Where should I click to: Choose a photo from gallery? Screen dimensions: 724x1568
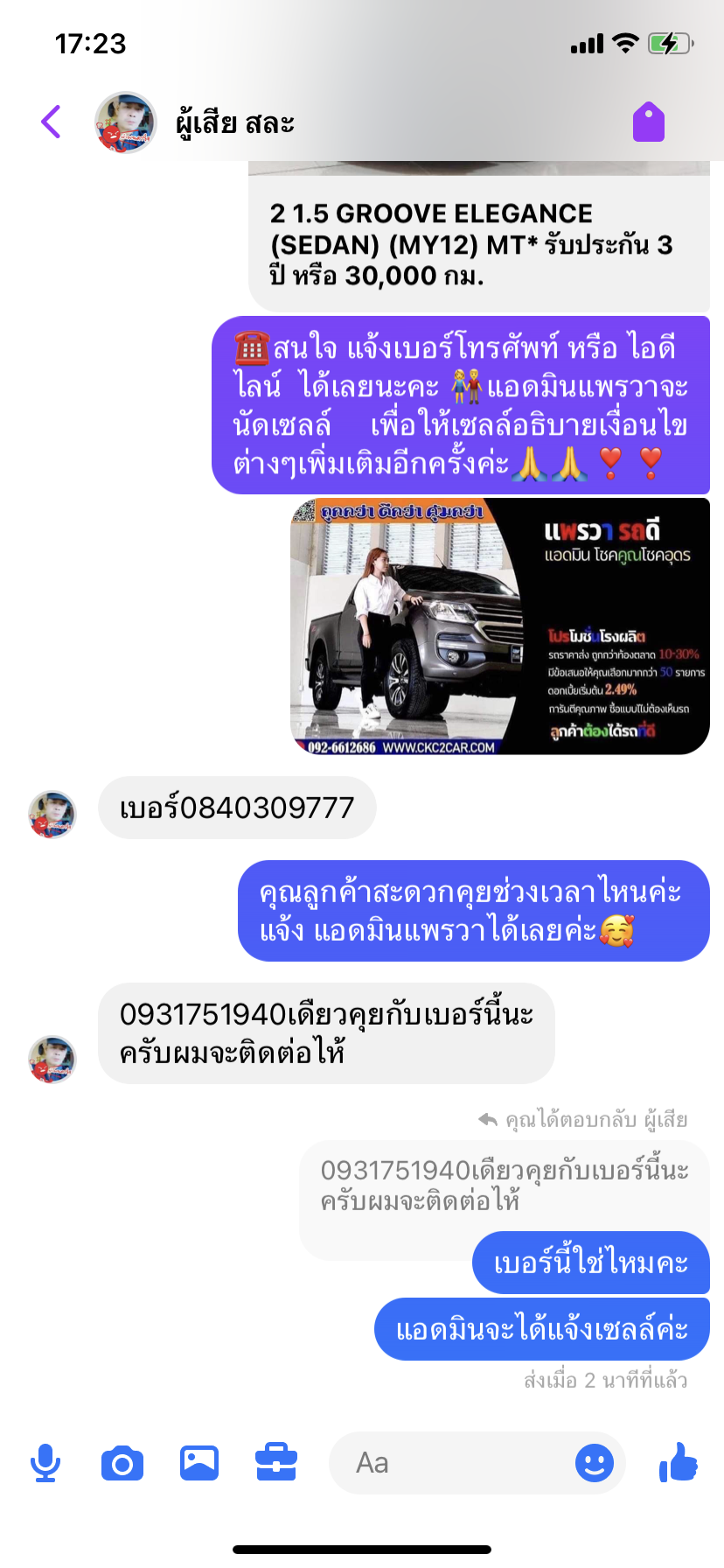pyautogui.click(x=199, y=1463)
